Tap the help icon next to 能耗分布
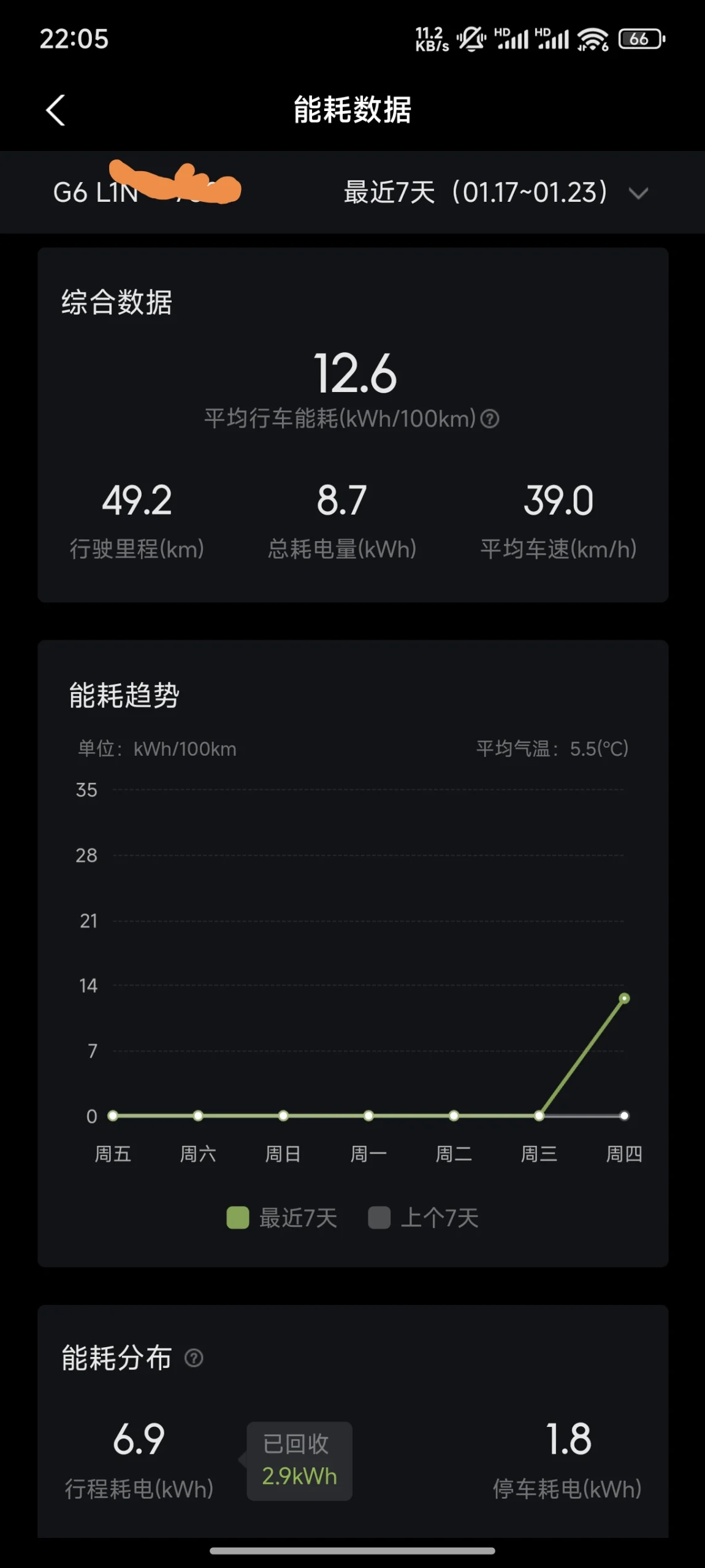The image size is (705, 1568). [x=194, y=1358]
